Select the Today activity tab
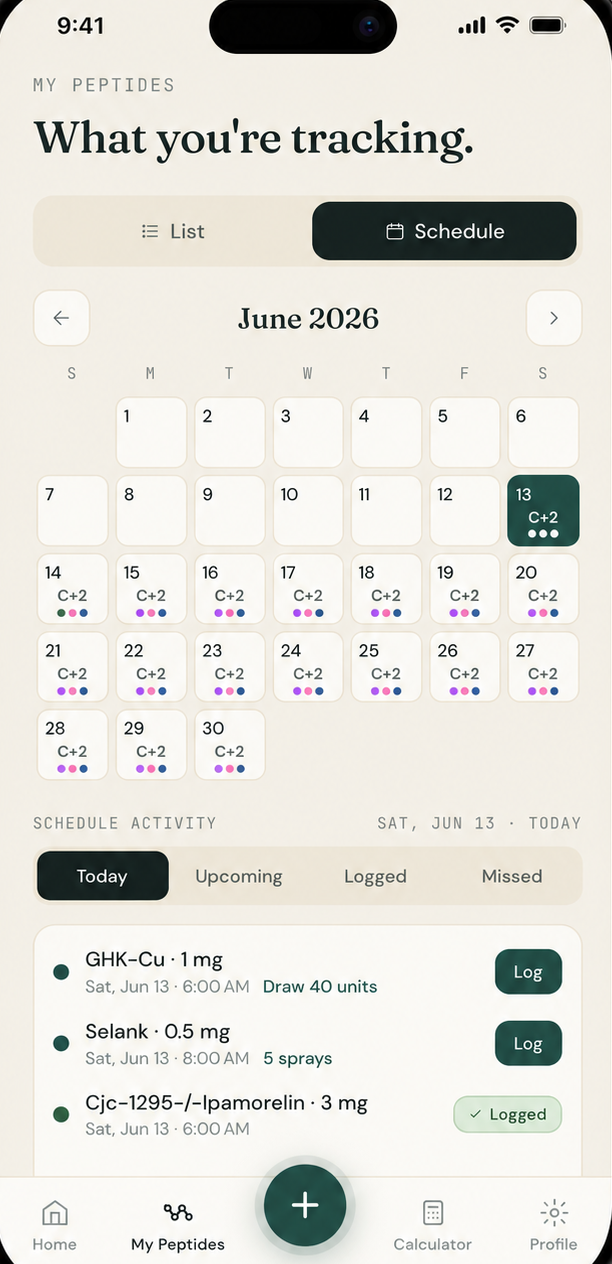This screenshot has height=1264, width=612. click(102, 876)
